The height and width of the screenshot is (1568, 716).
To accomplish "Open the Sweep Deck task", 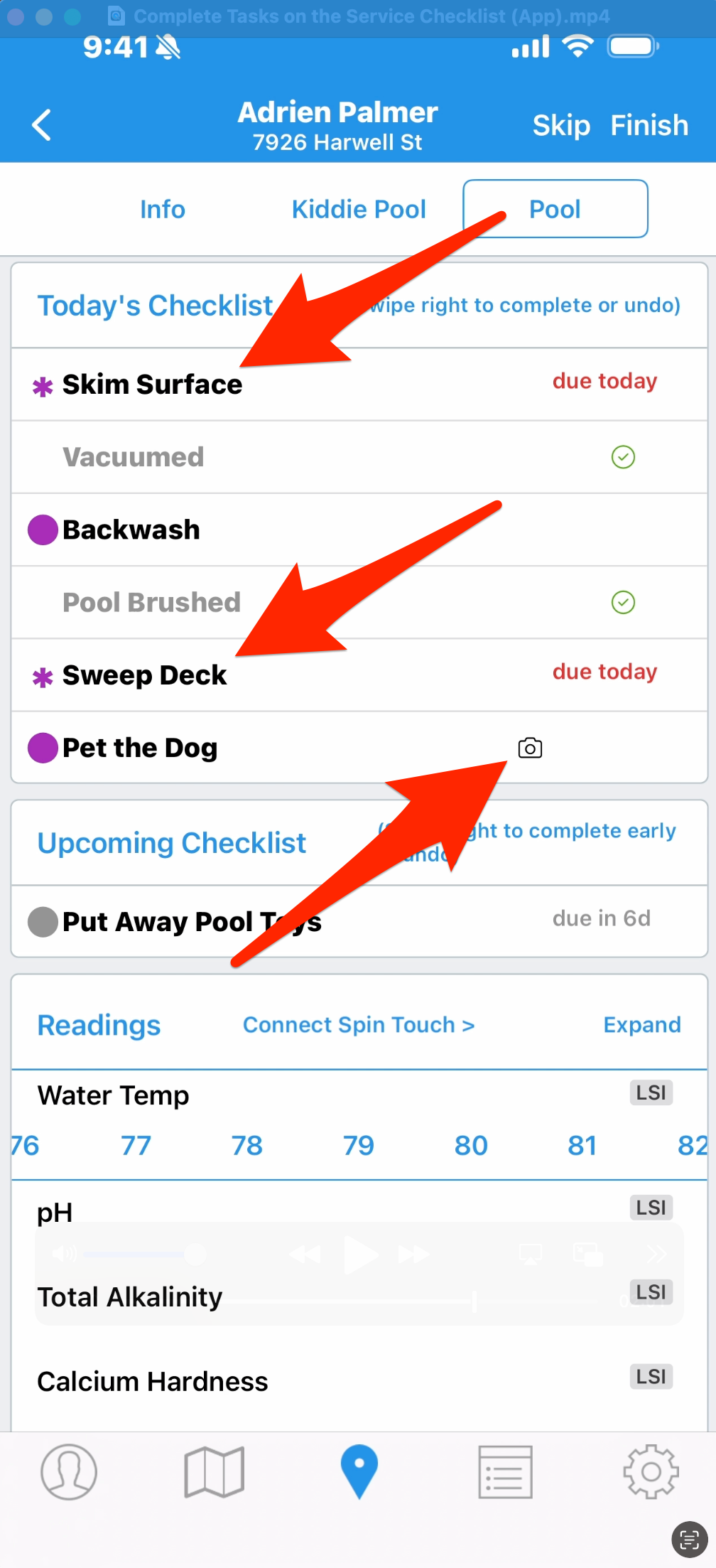I will pos(145,675).
